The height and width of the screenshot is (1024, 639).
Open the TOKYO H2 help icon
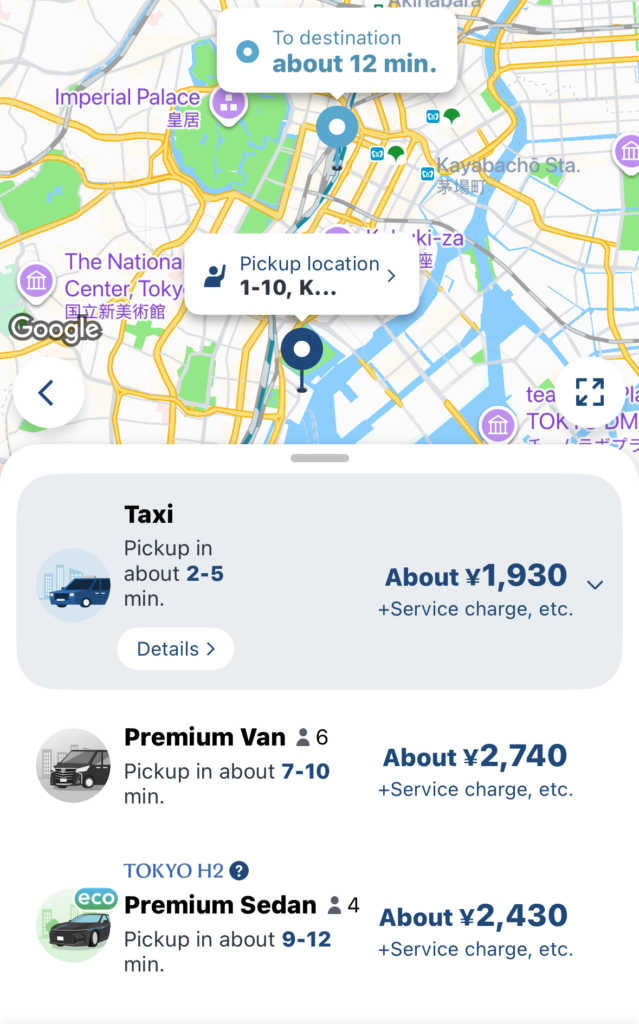pos(239,871)
